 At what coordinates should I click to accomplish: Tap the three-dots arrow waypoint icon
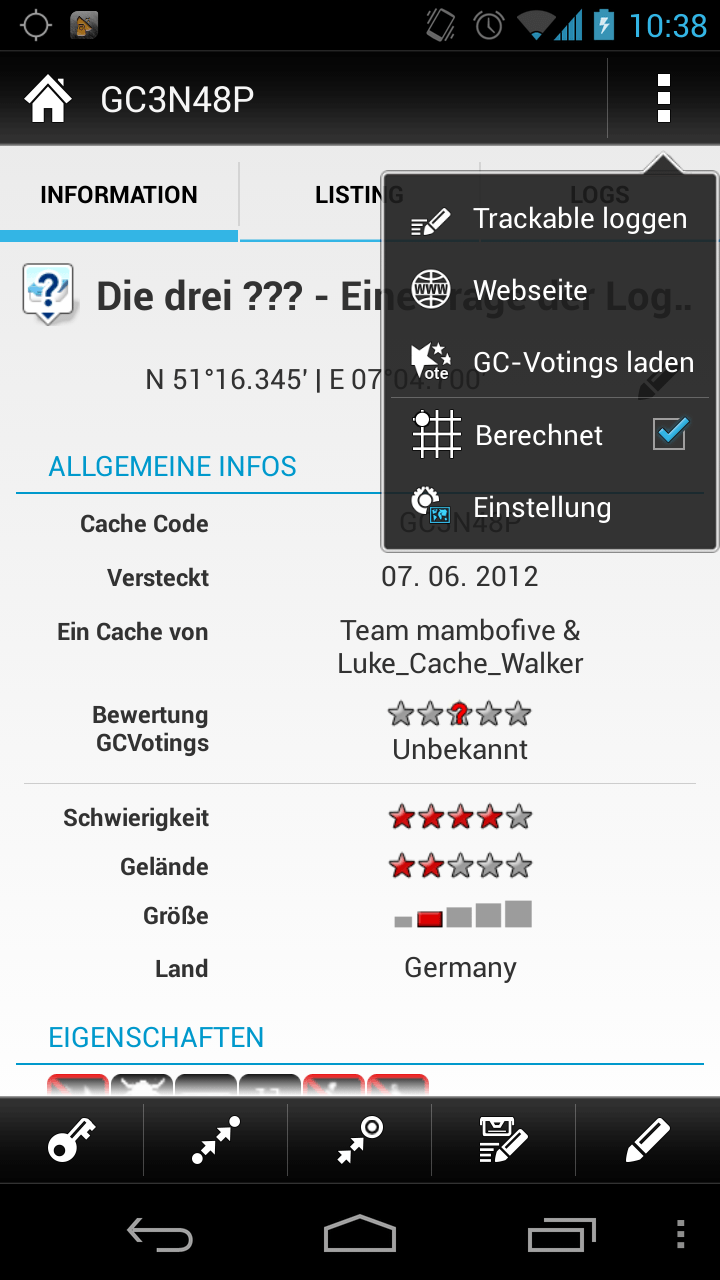pos(216,1140)
